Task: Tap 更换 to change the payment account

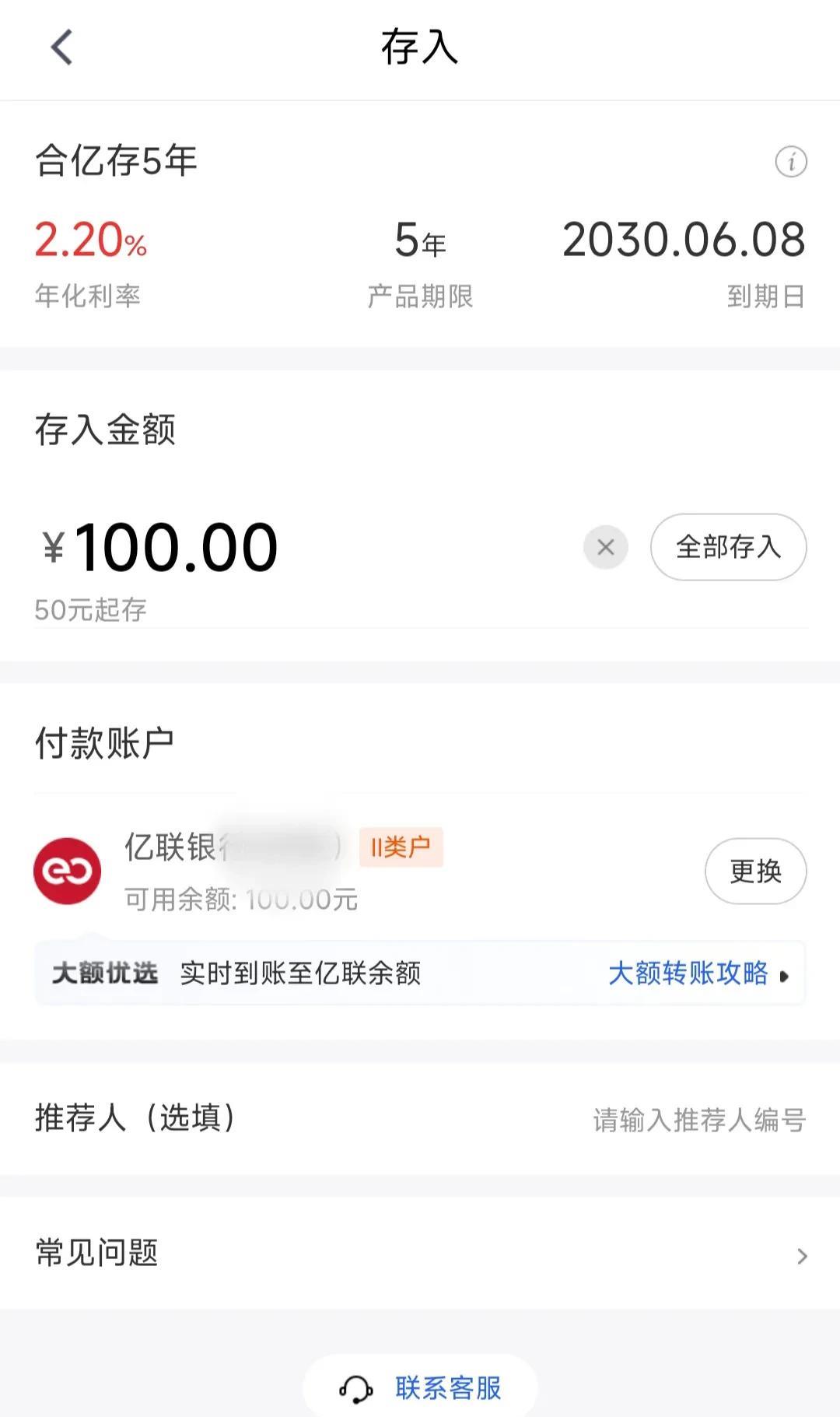Action: [x=755, y=871]
